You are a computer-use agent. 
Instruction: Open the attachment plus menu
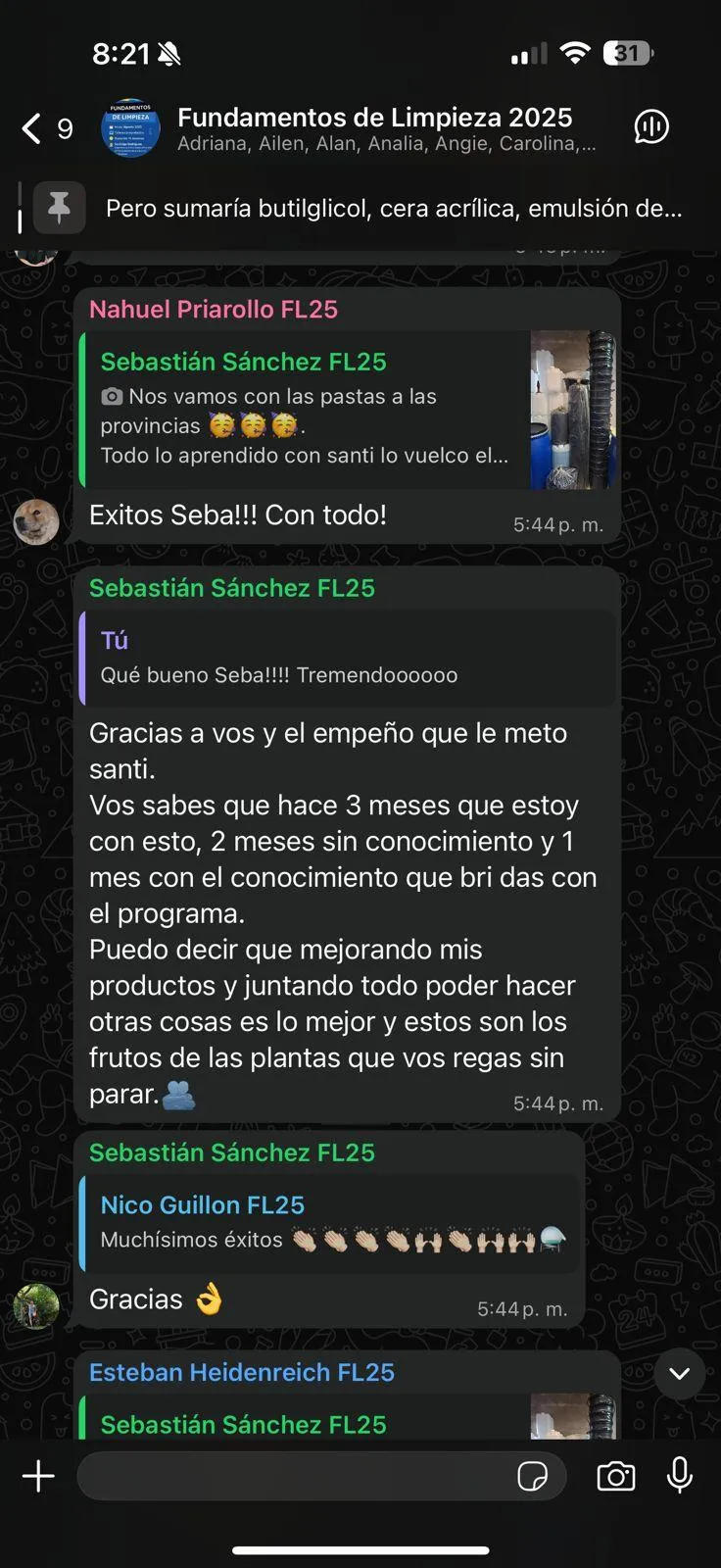[x=38, y=1476]
